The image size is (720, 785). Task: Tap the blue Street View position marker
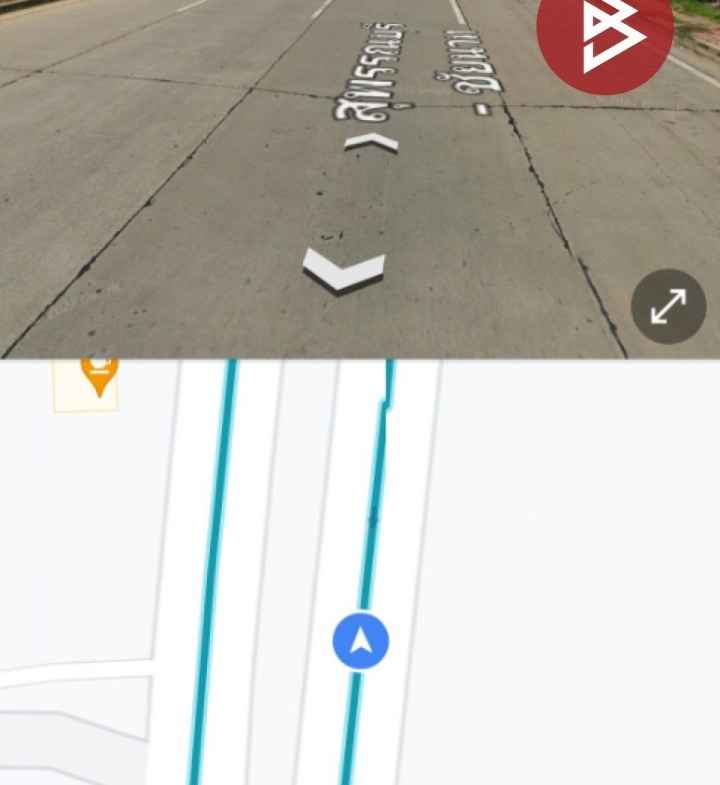(361, 641)
